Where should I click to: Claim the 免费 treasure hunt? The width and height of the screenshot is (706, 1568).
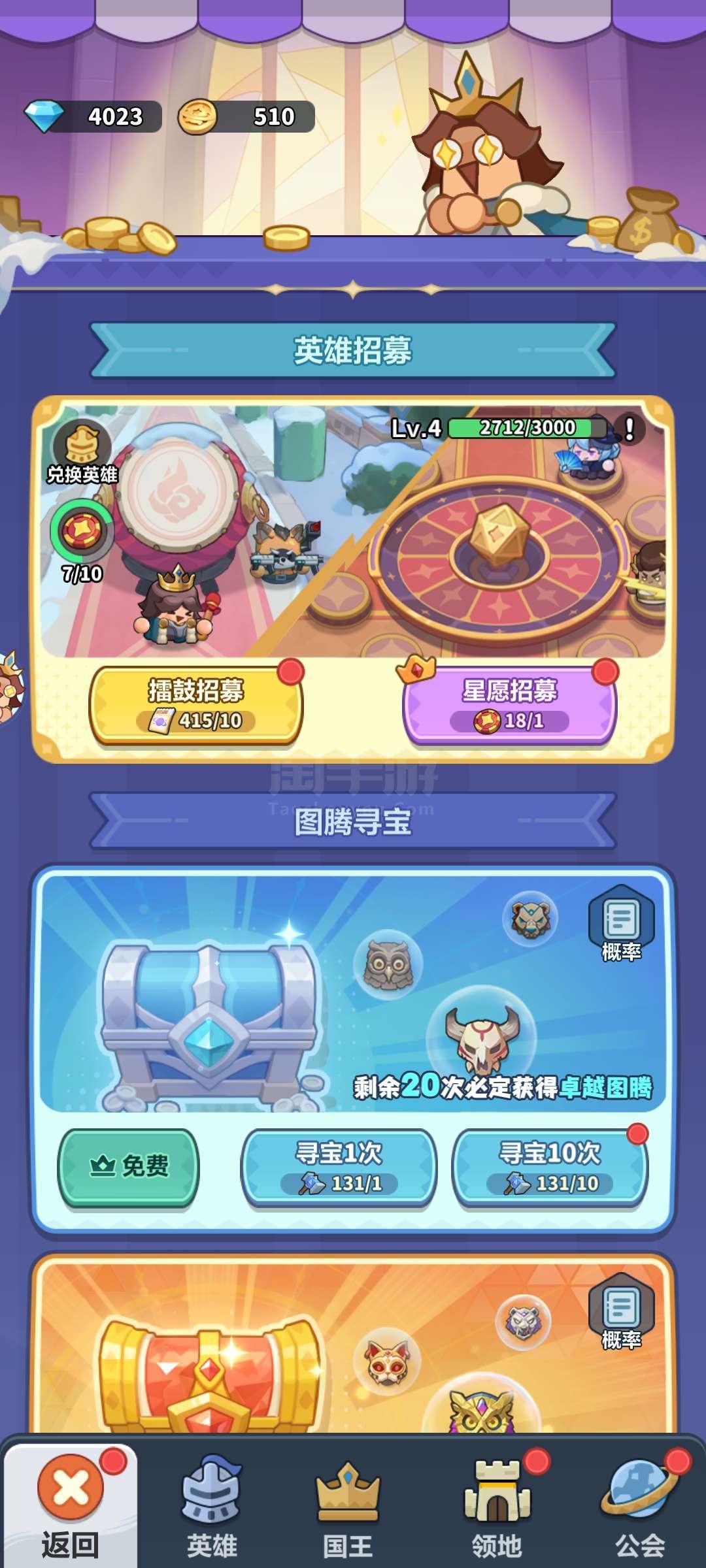(129, 1166)
